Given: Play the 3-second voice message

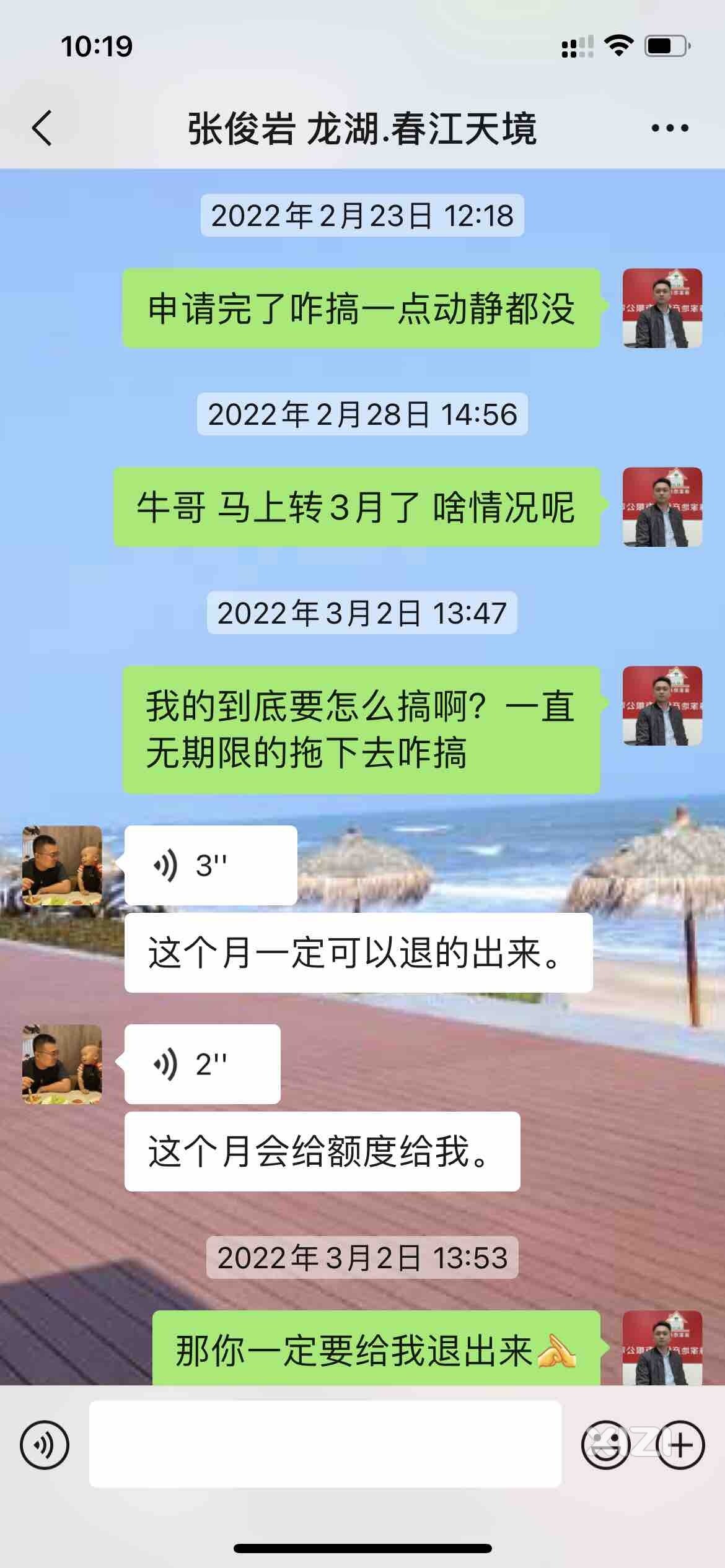Looking at the screenshot, I should pyautogui.click(x=211, y=865).
